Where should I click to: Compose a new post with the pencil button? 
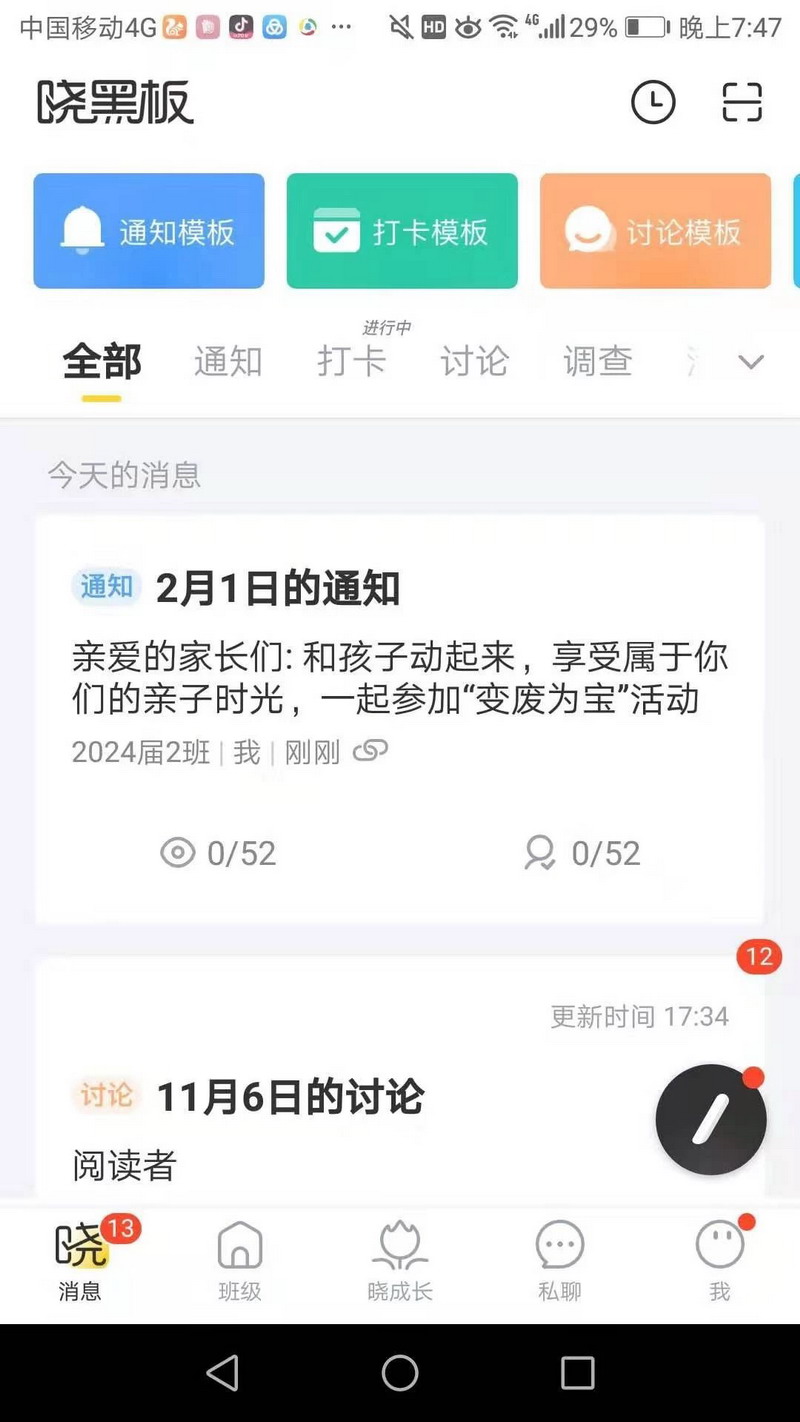click(711, 1119)
